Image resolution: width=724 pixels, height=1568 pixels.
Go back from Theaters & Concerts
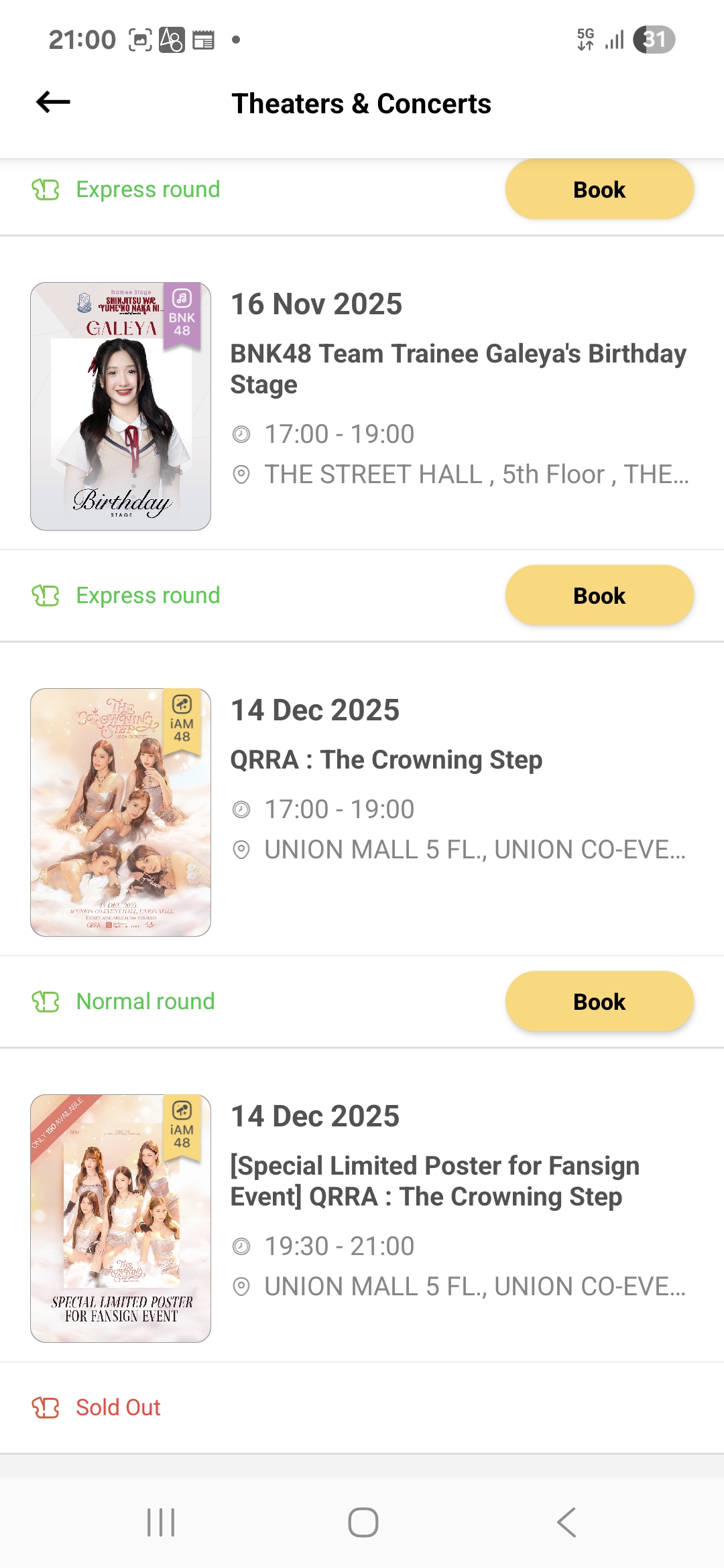pyautogui.click(x=54, y=103)
